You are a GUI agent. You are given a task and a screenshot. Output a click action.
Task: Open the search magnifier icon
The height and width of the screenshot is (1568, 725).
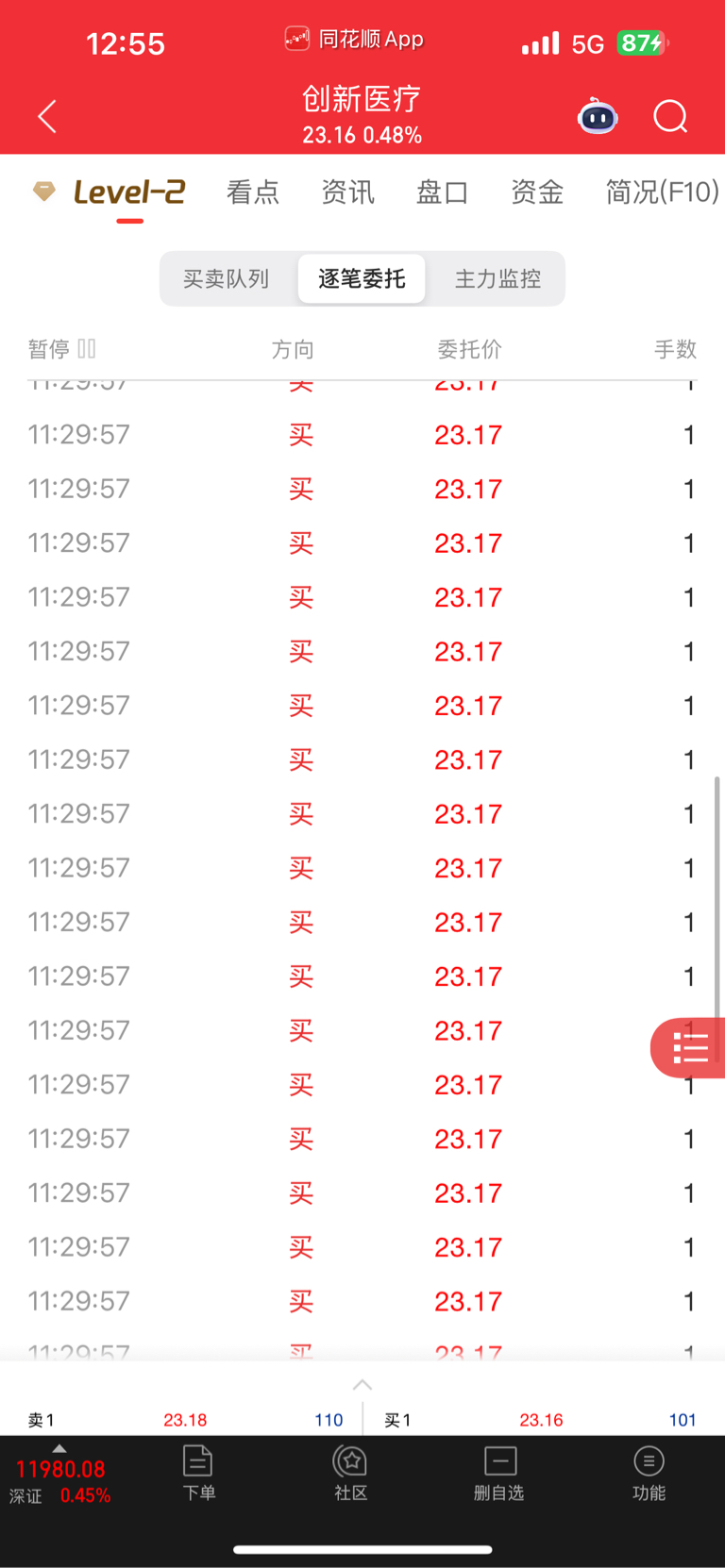[x=670, y=117]
